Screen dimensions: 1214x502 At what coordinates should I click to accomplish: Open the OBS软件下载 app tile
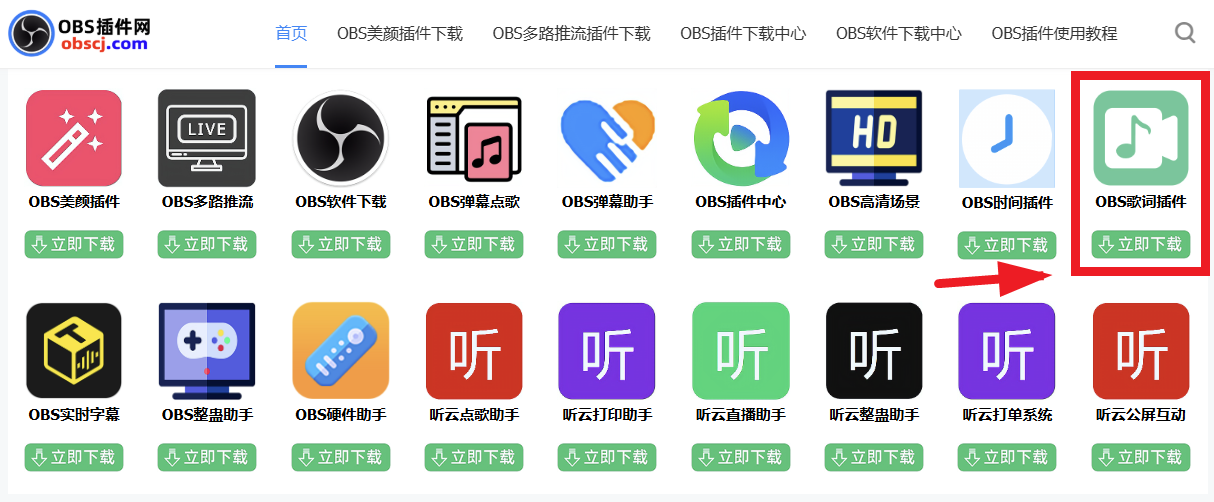(341, 139)
